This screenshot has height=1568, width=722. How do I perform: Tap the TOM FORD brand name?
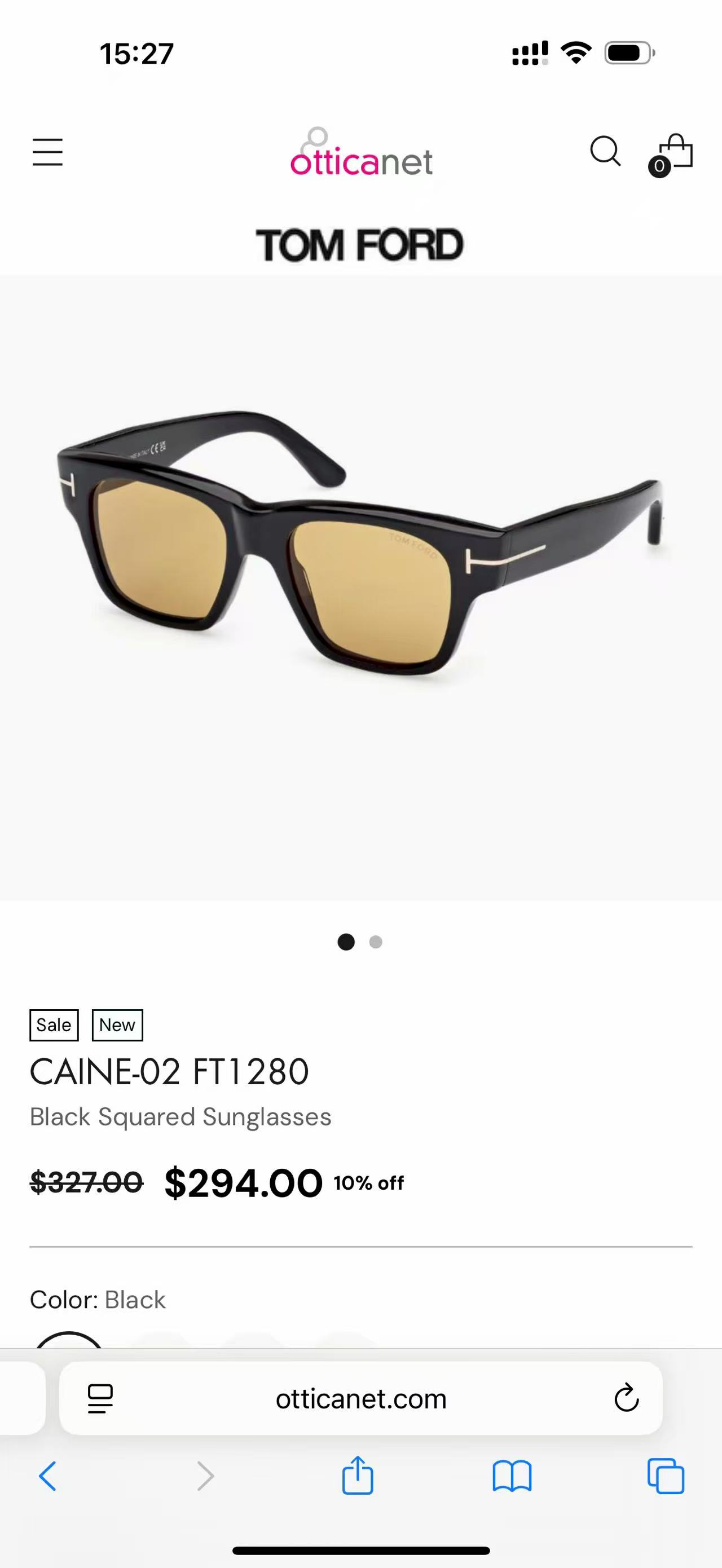tap(360, 245)
